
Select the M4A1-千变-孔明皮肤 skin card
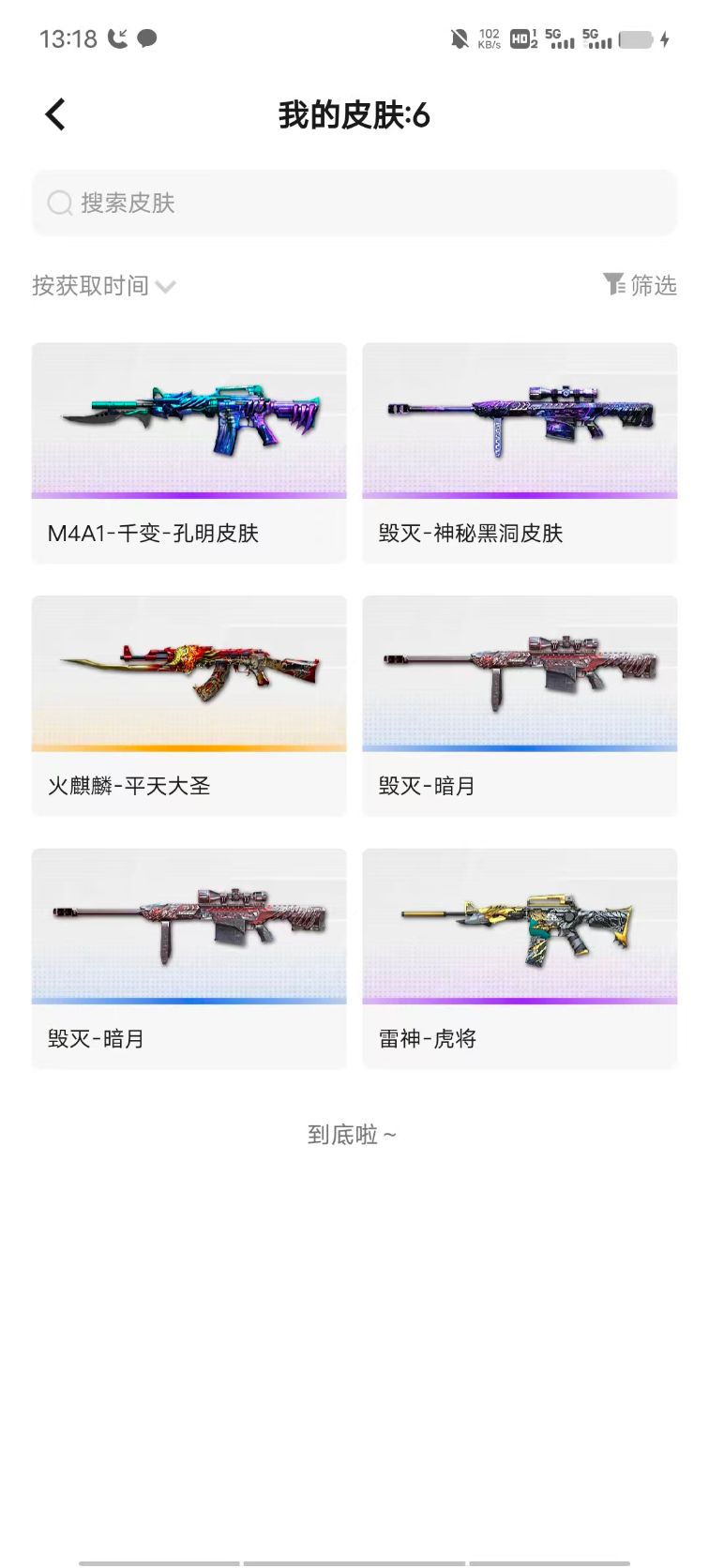pyautogui.click(x=189, y=450)
